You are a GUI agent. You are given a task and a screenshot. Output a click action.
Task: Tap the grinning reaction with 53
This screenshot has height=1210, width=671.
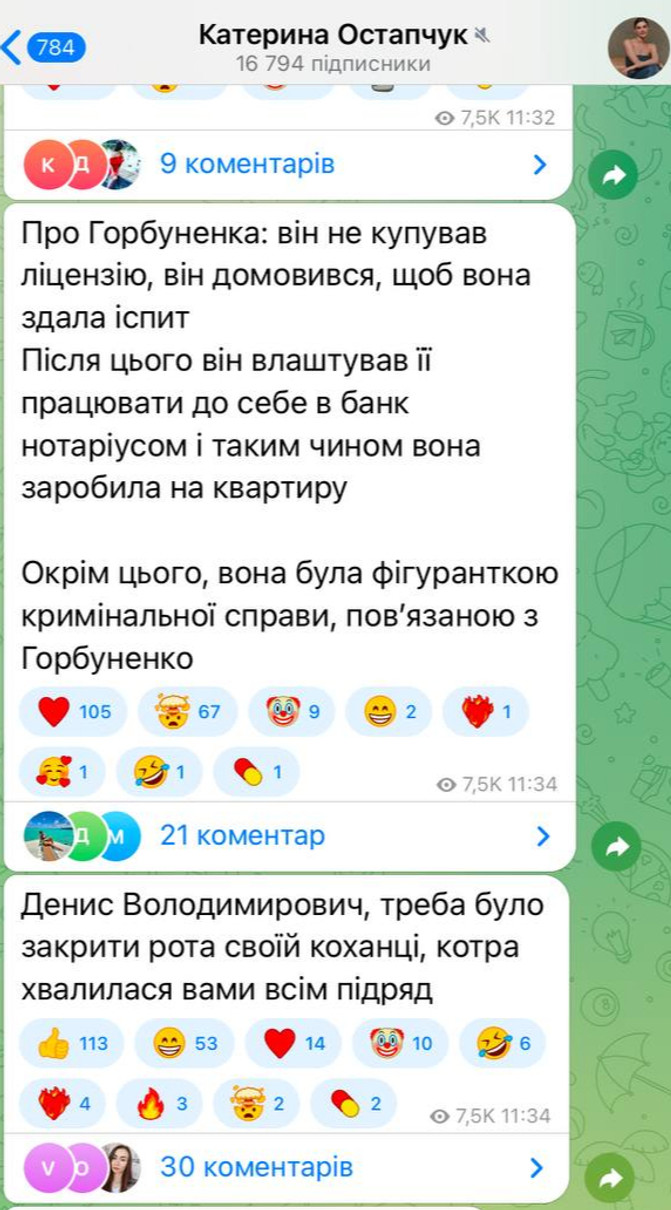tap(185, 1043)
